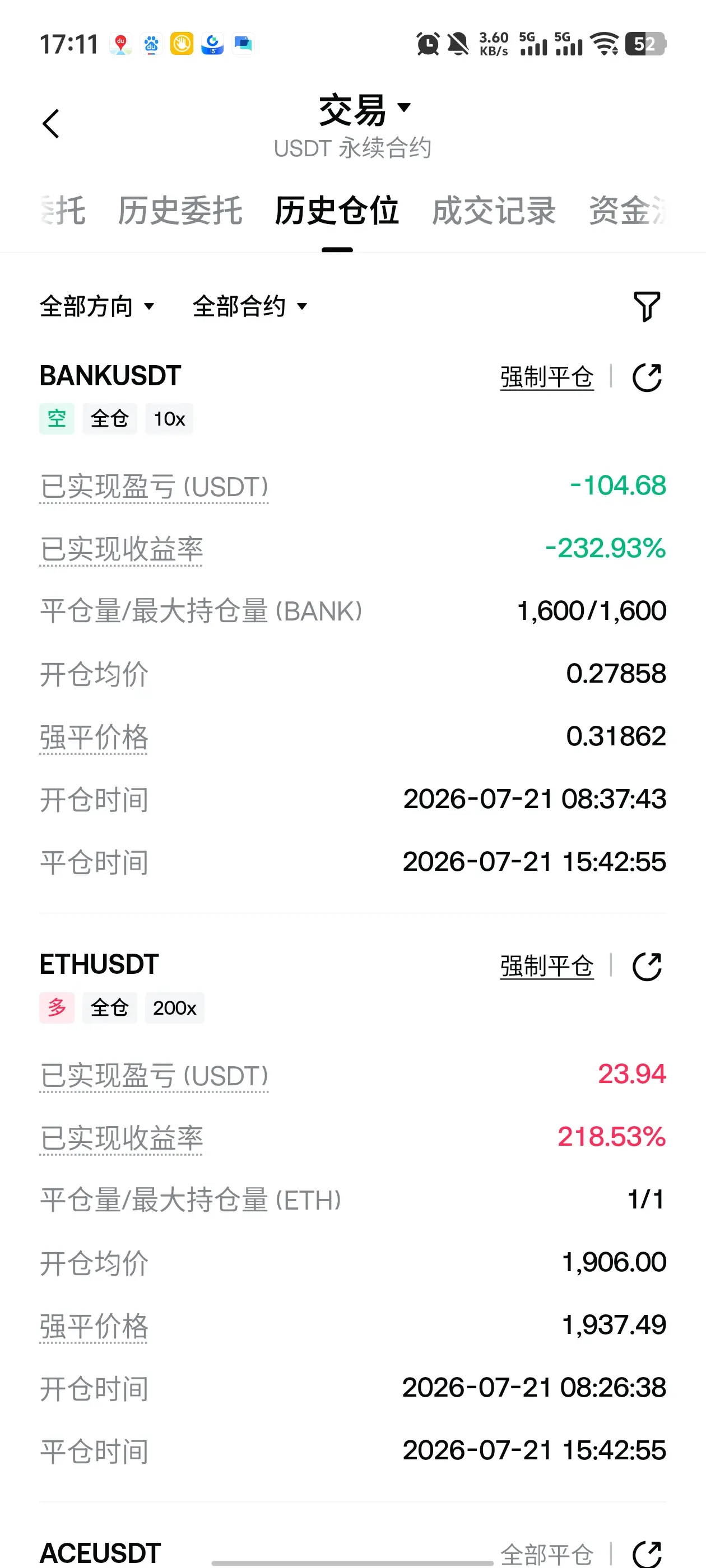
Task: Share the ETHUSDT position
Action: (647, 966)
